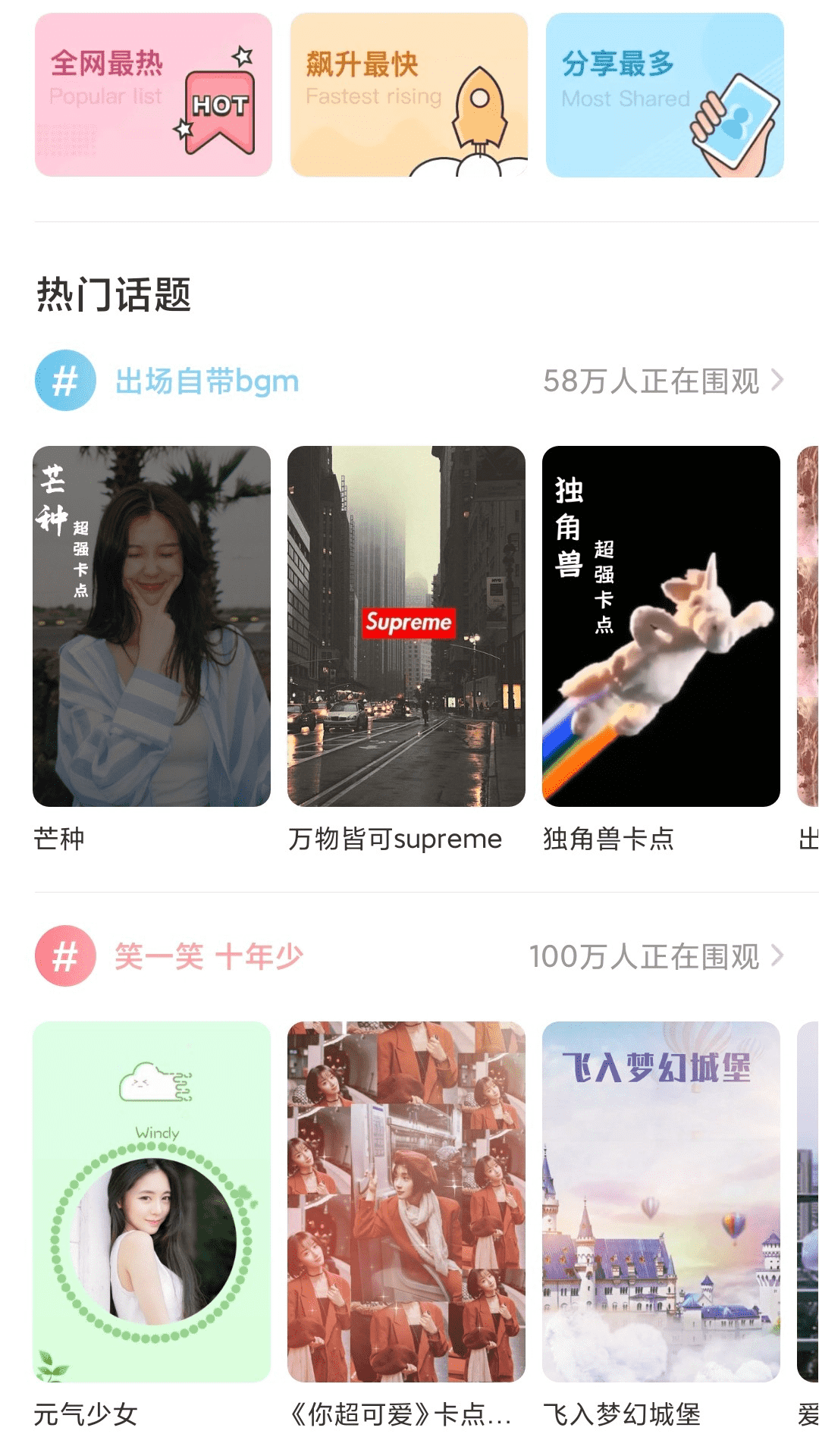Image resolution: width=819 pixels, height=1456 pixels.
Task: View 58万人正在围观 topic details
Action: [x=663, y=381]
